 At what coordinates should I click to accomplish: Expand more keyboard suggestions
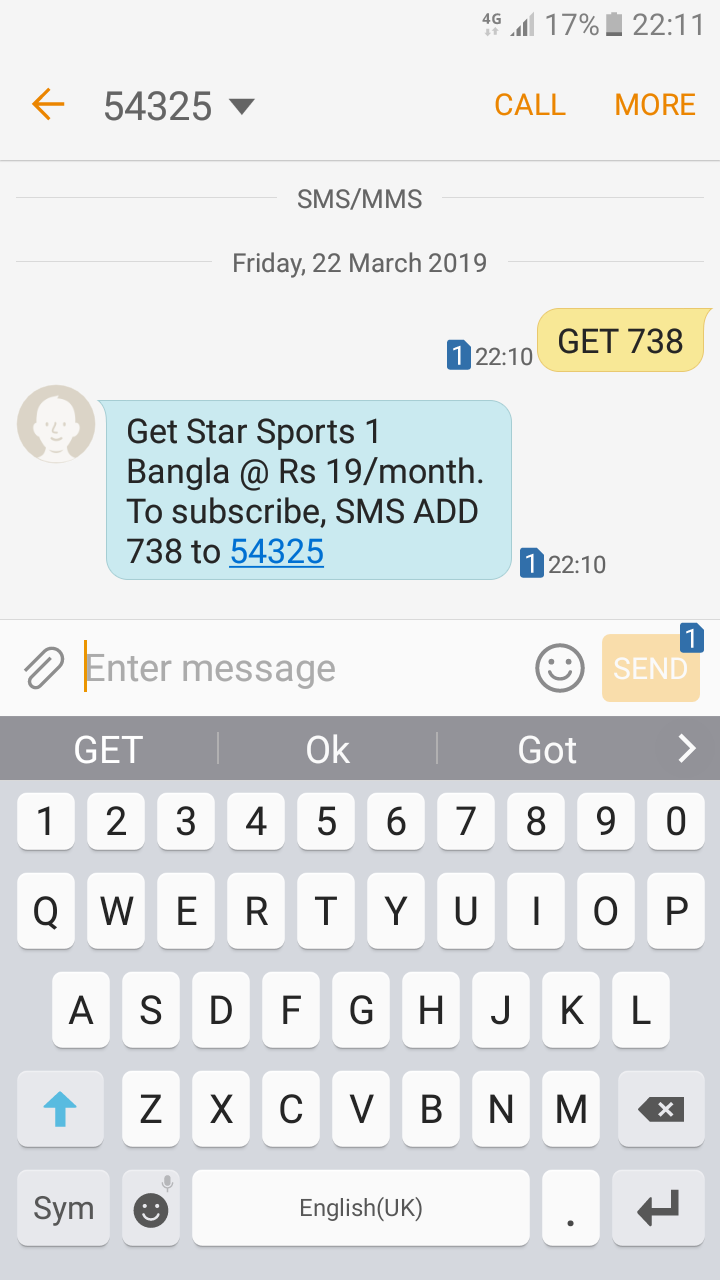click(687, 748)
